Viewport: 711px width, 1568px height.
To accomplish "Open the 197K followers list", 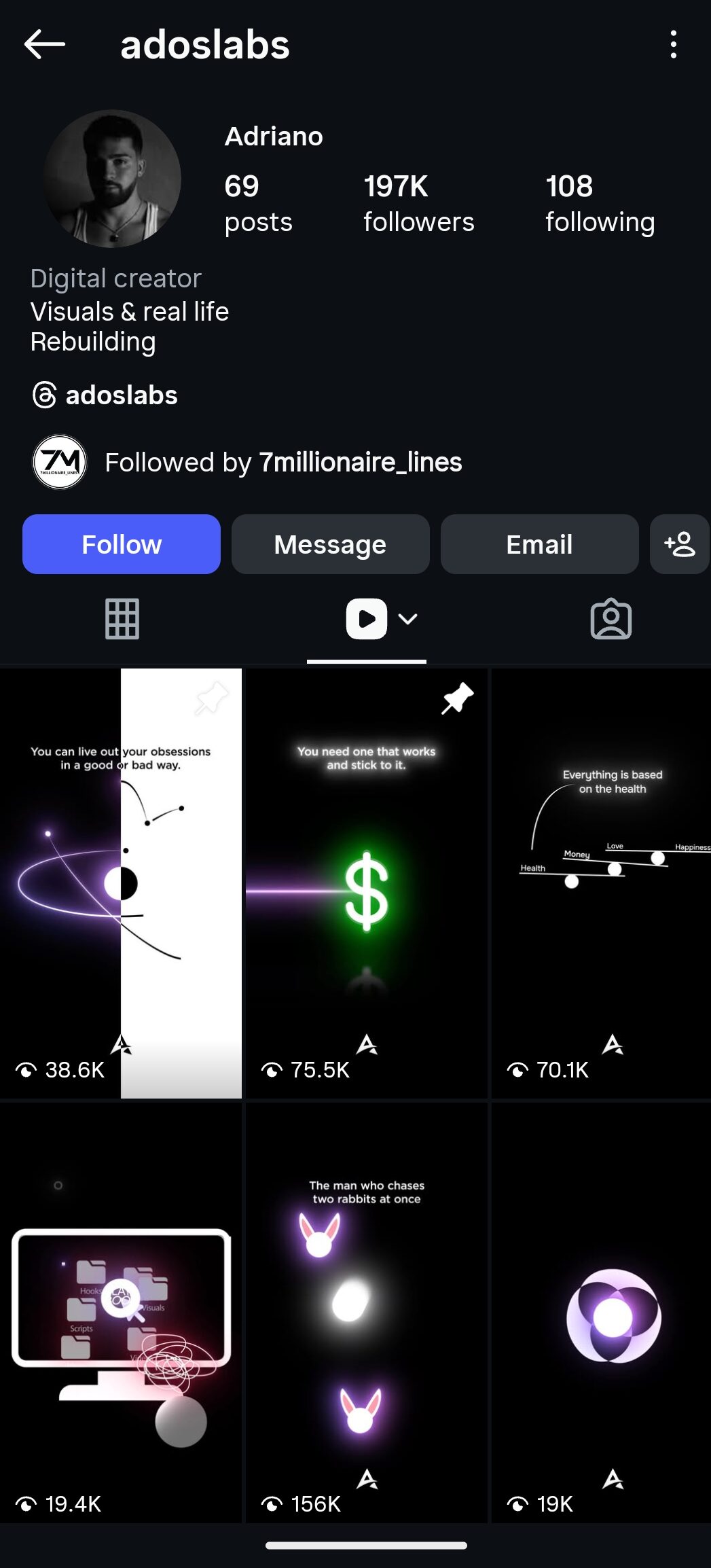I will pyautogui.click(x=418, y=203).
